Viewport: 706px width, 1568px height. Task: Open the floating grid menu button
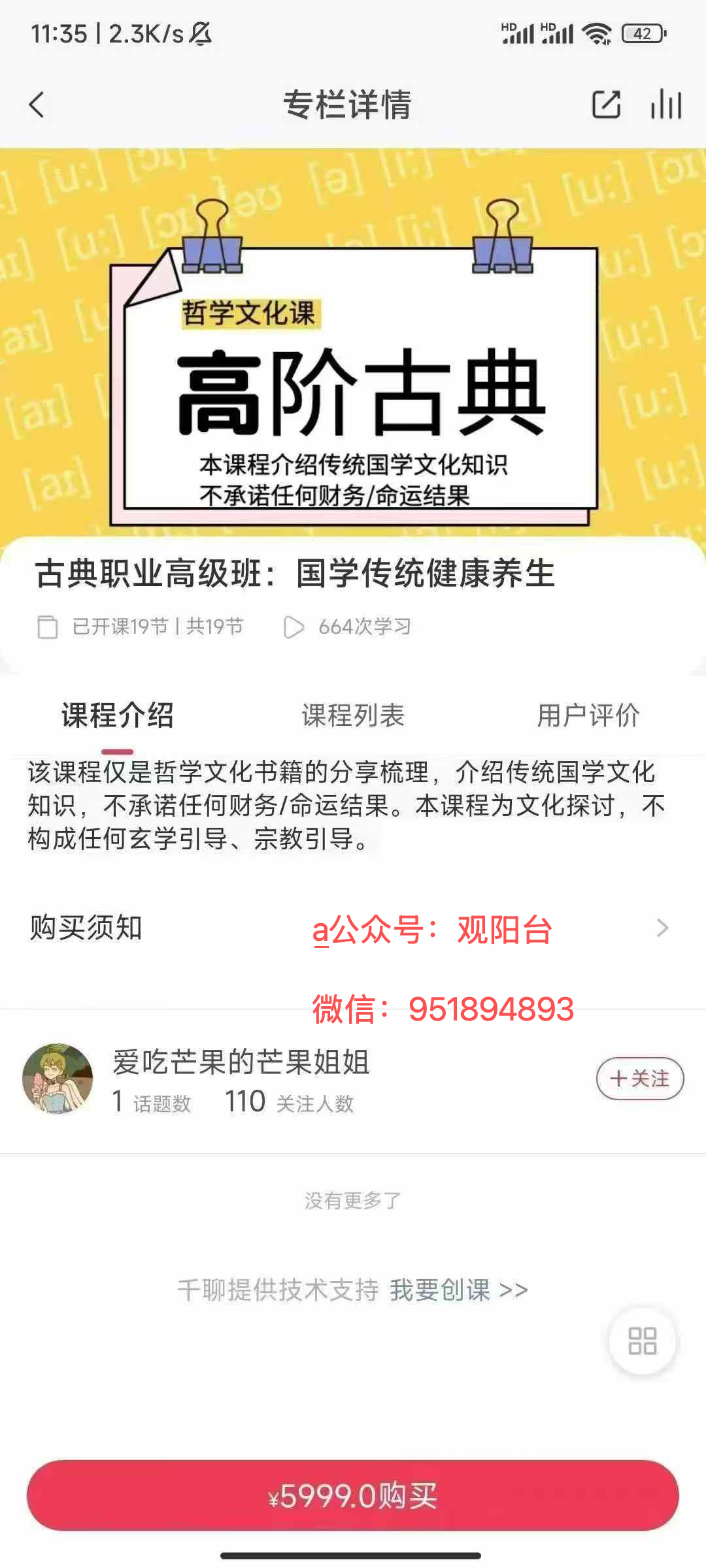[642, 1341]
